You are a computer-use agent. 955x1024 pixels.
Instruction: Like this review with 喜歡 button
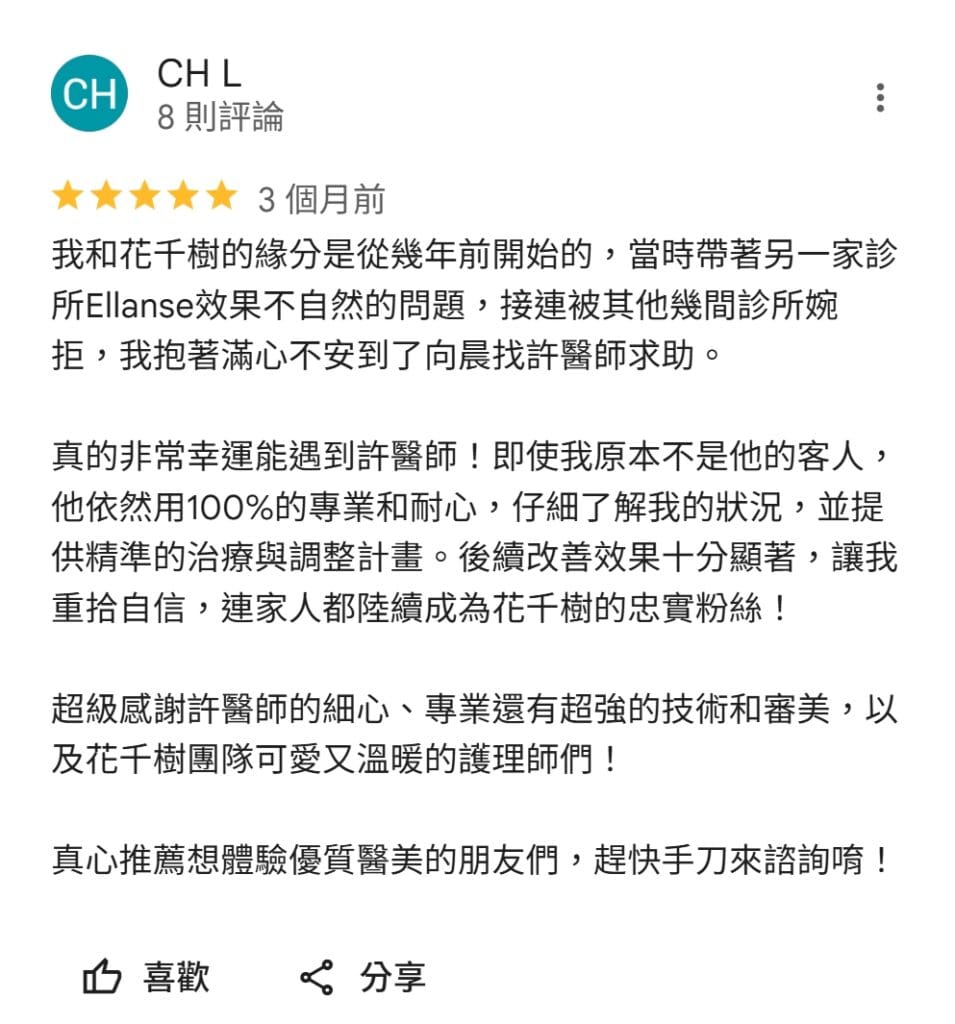click(x=146, y=977)
